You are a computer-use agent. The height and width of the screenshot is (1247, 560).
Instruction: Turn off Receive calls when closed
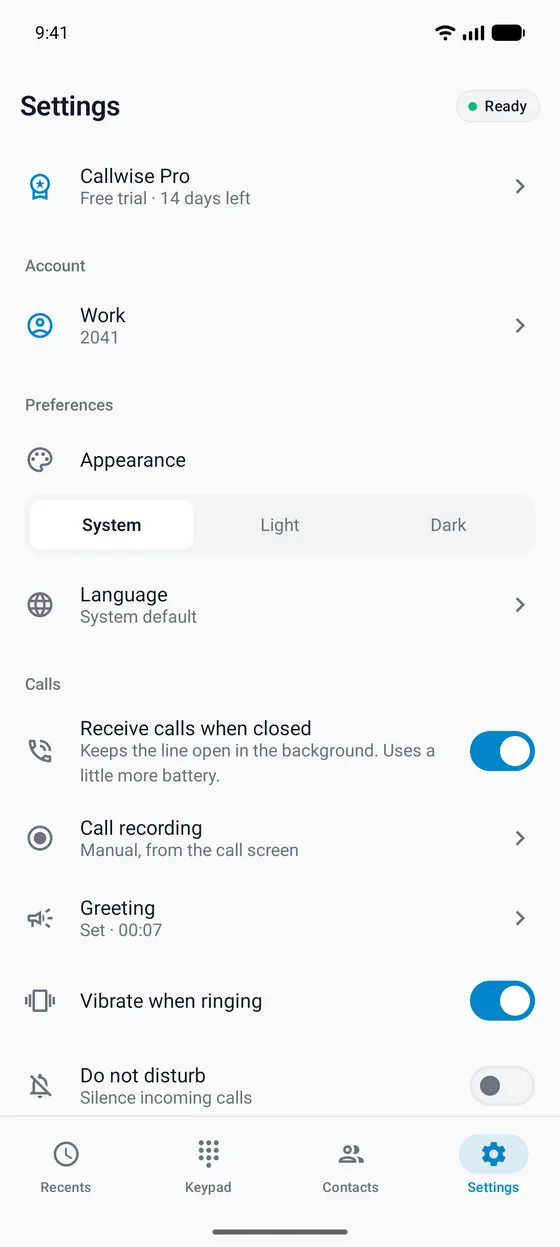[502, 751]
